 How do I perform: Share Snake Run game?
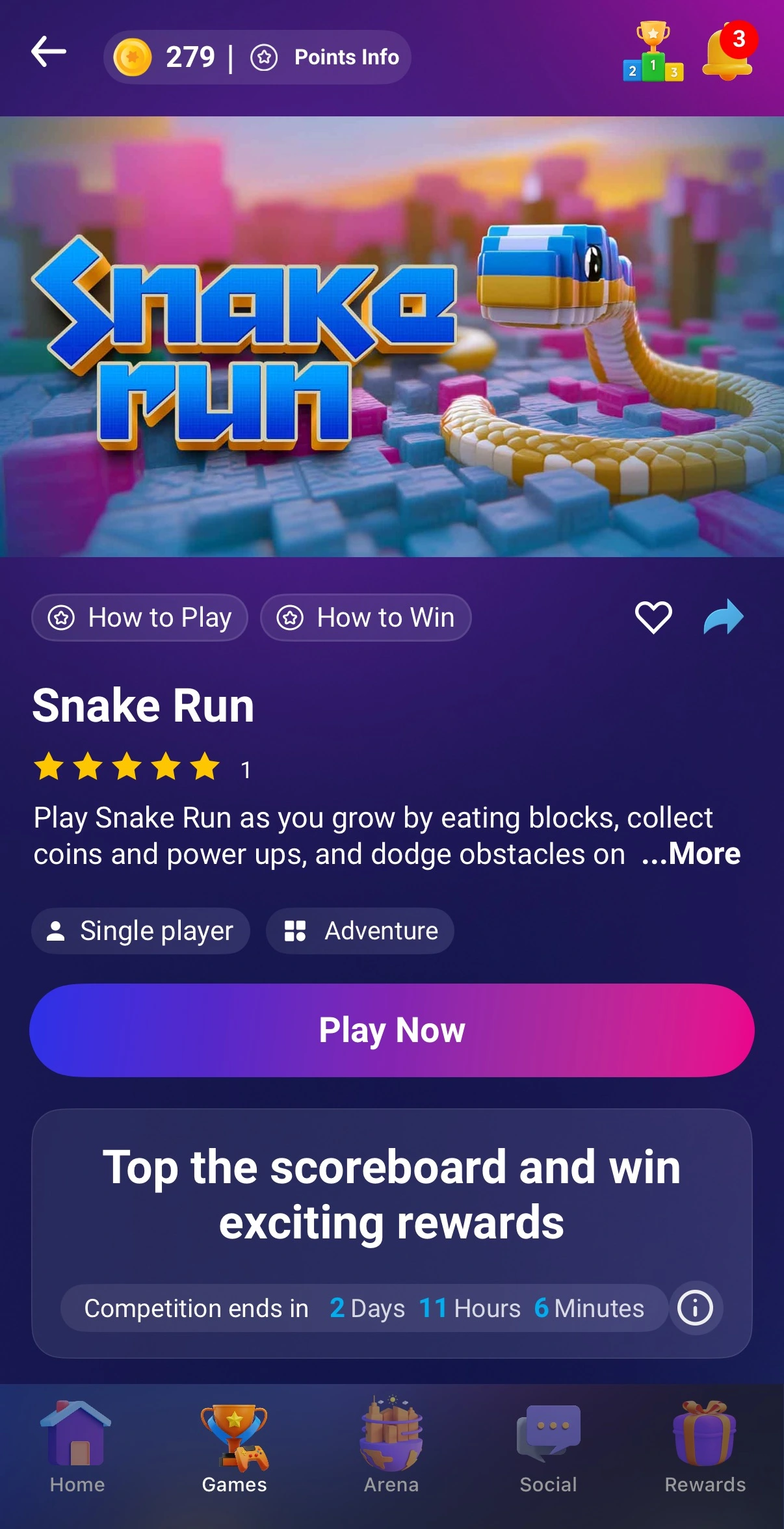(724, 617)
